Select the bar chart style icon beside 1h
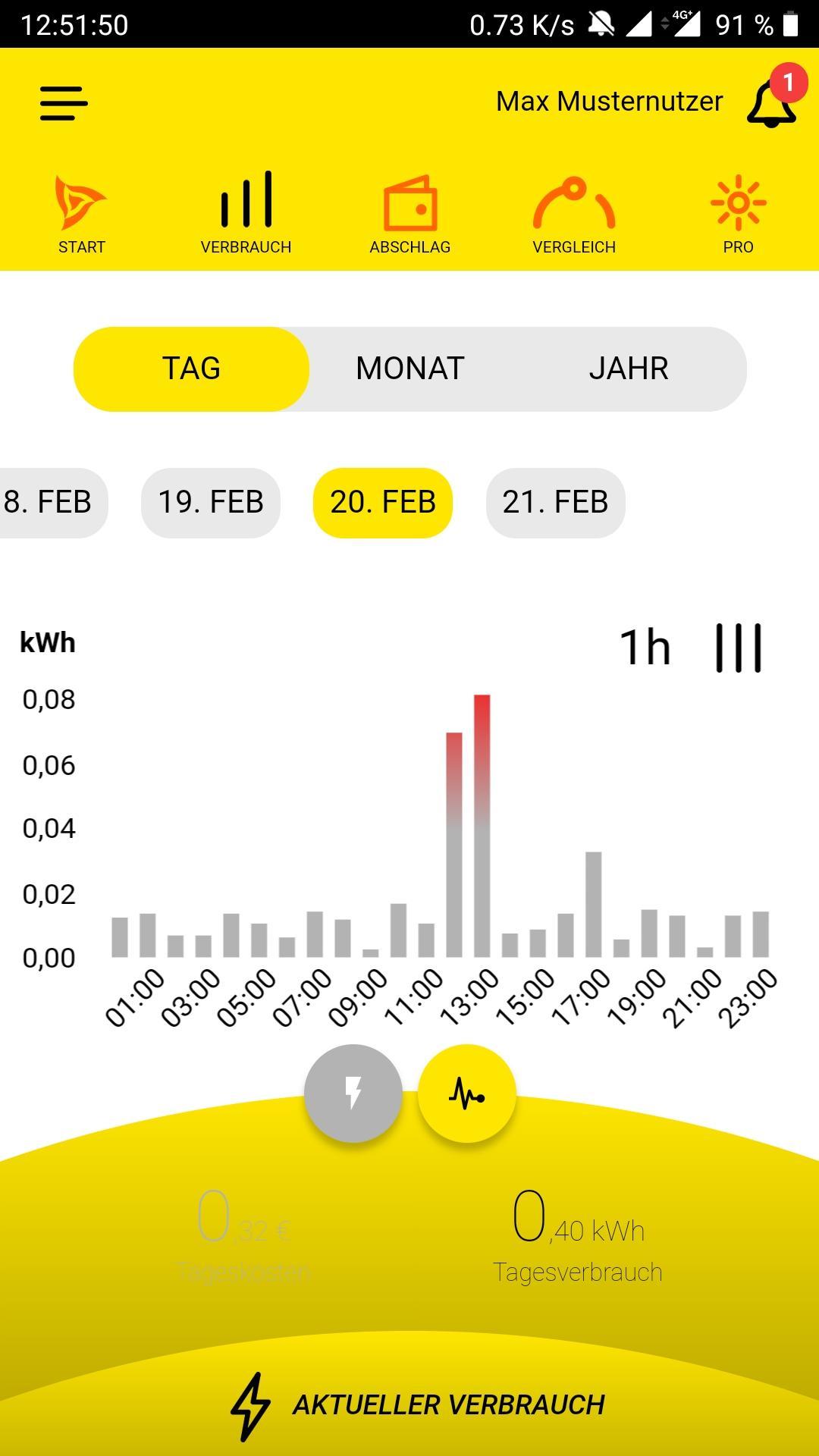 point(737,648)
